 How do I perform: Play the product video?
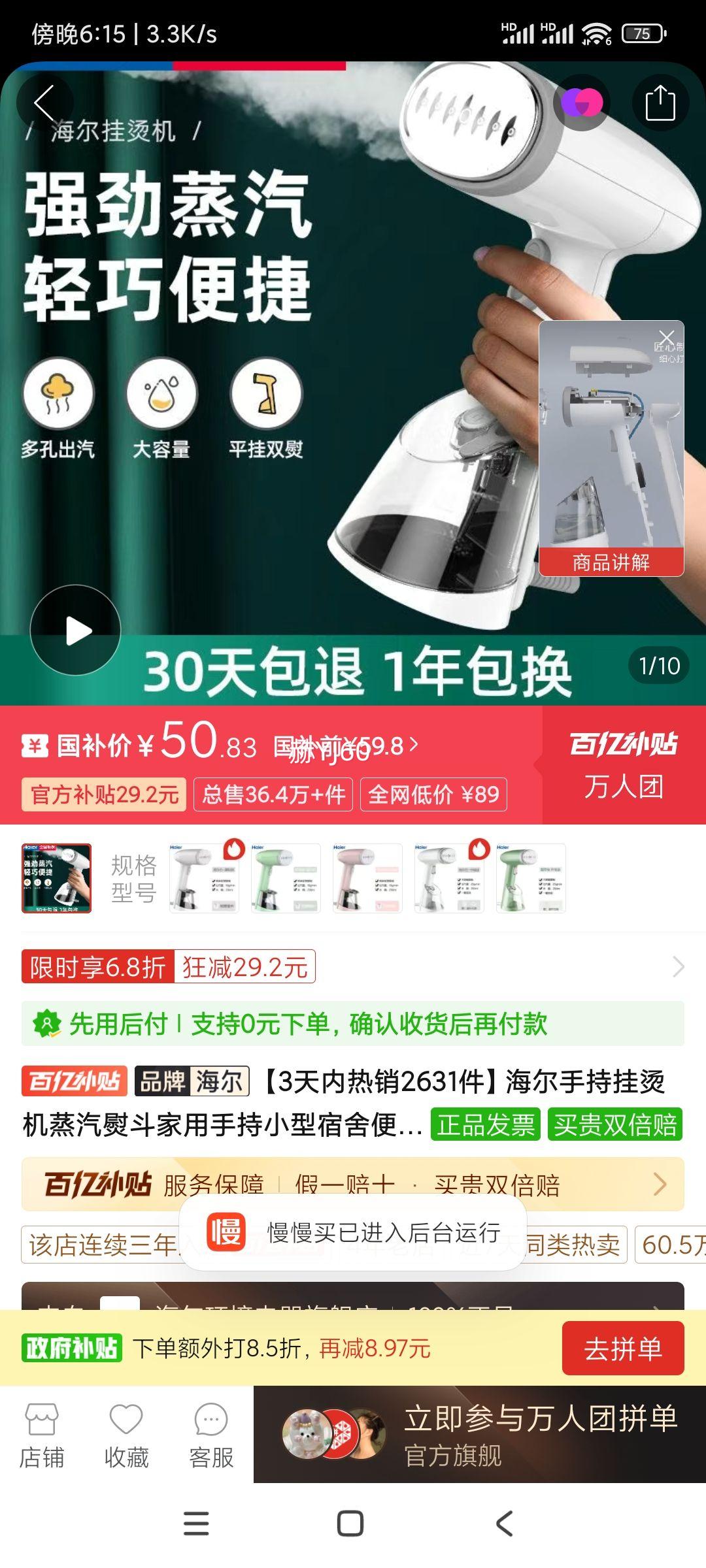[x=78, y=629]
